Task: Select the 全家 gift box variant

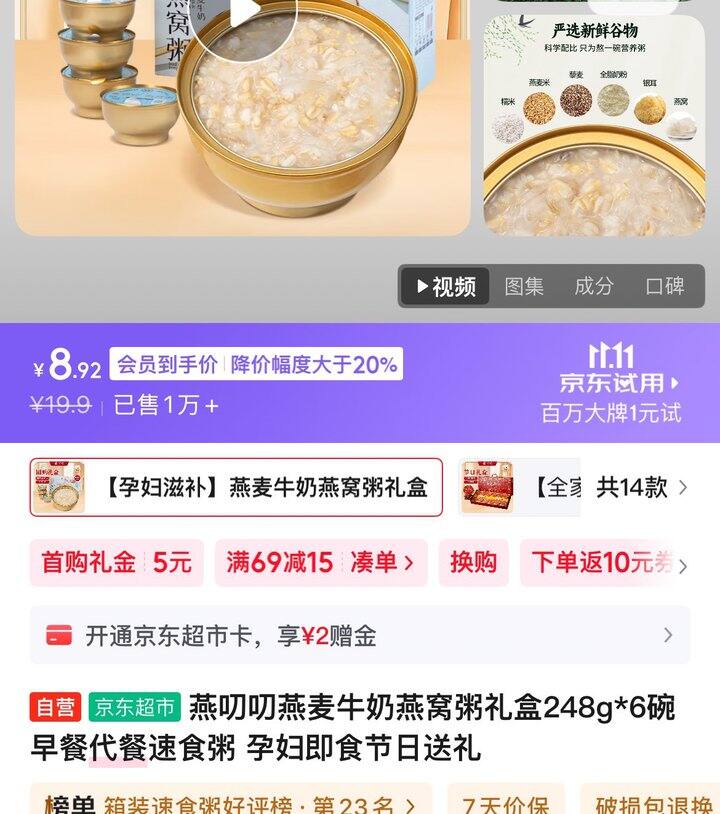Action: click(x=518, y=488)
